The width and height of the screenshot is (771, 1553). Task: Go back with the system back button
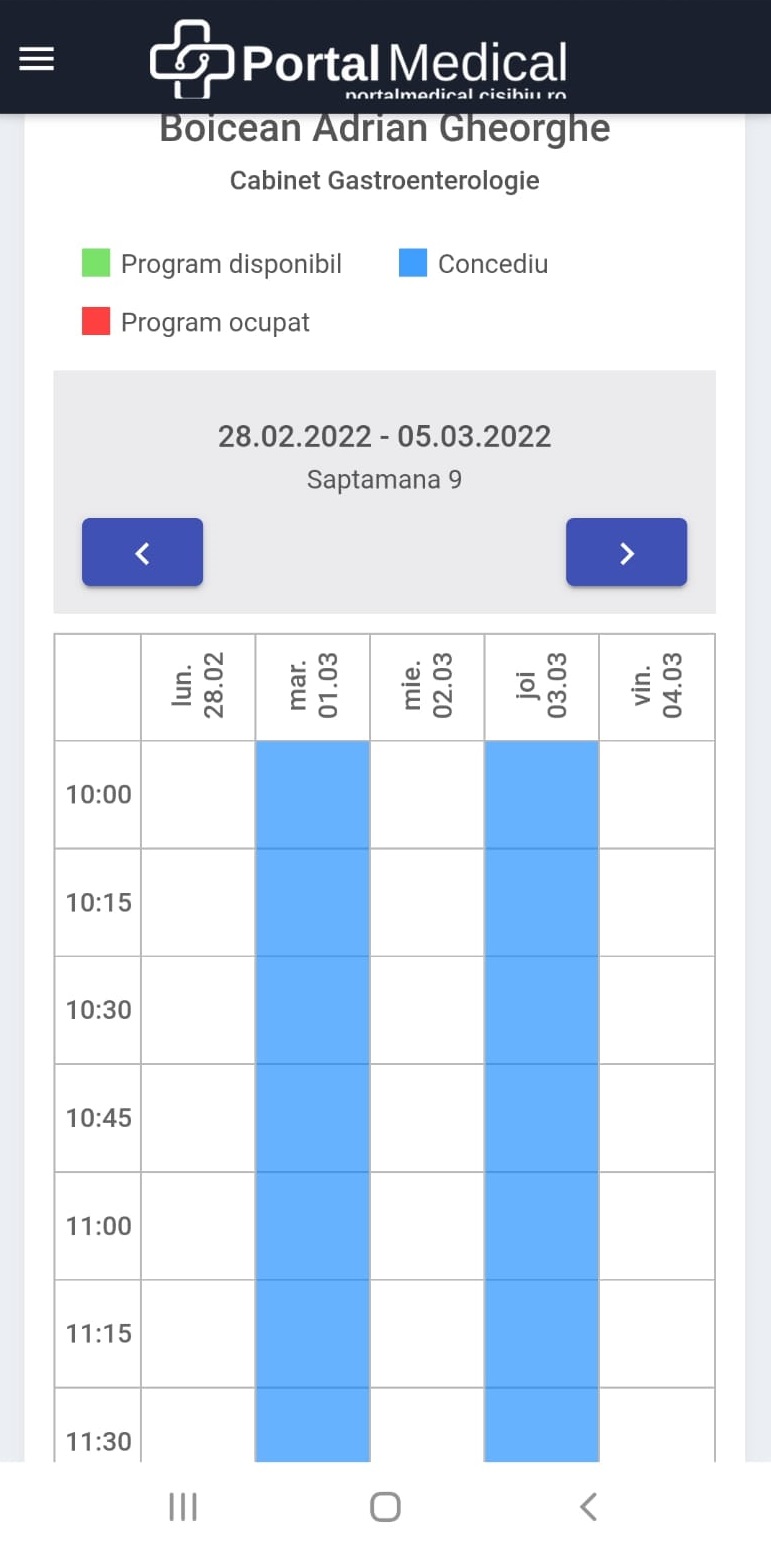[588, 1507]
